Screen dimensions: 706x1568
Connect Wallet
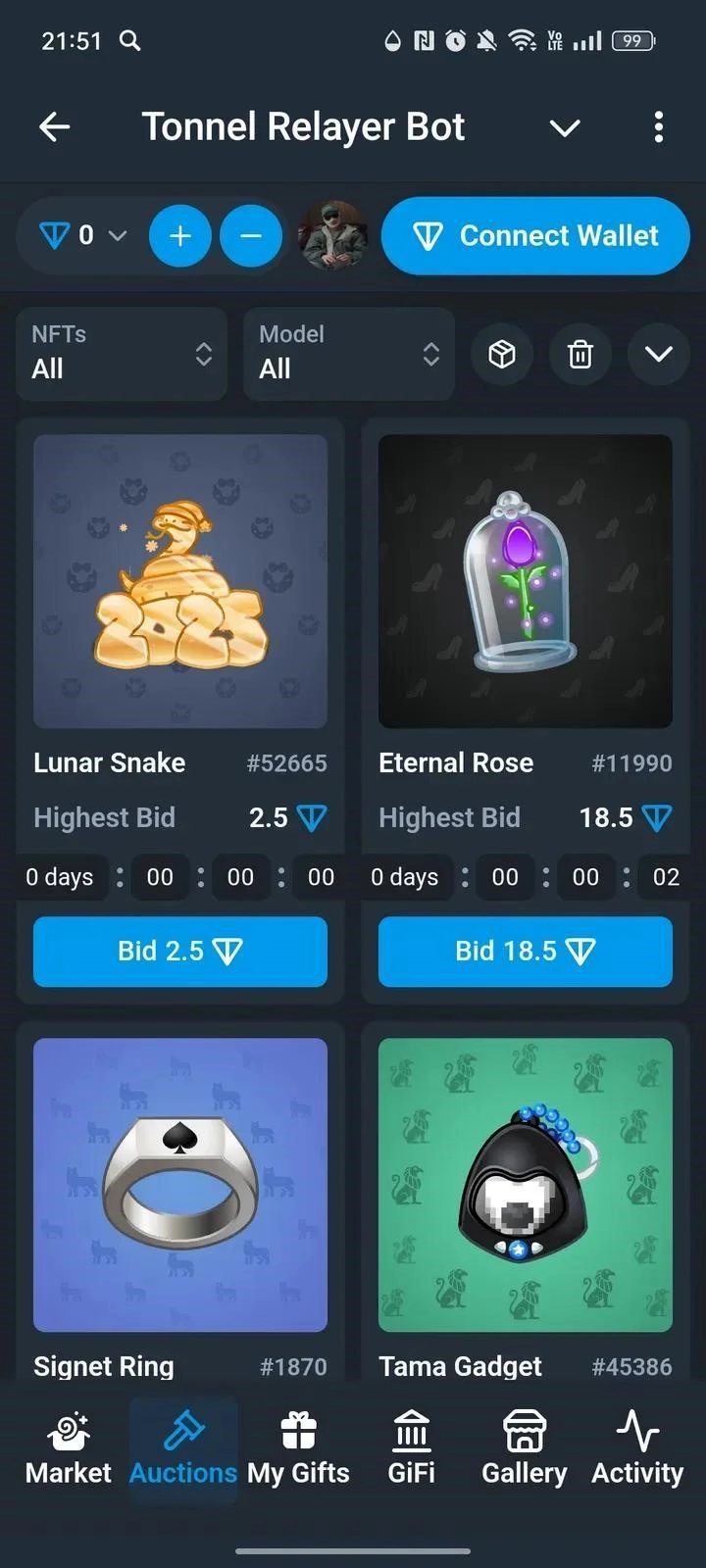pos(535,236)
